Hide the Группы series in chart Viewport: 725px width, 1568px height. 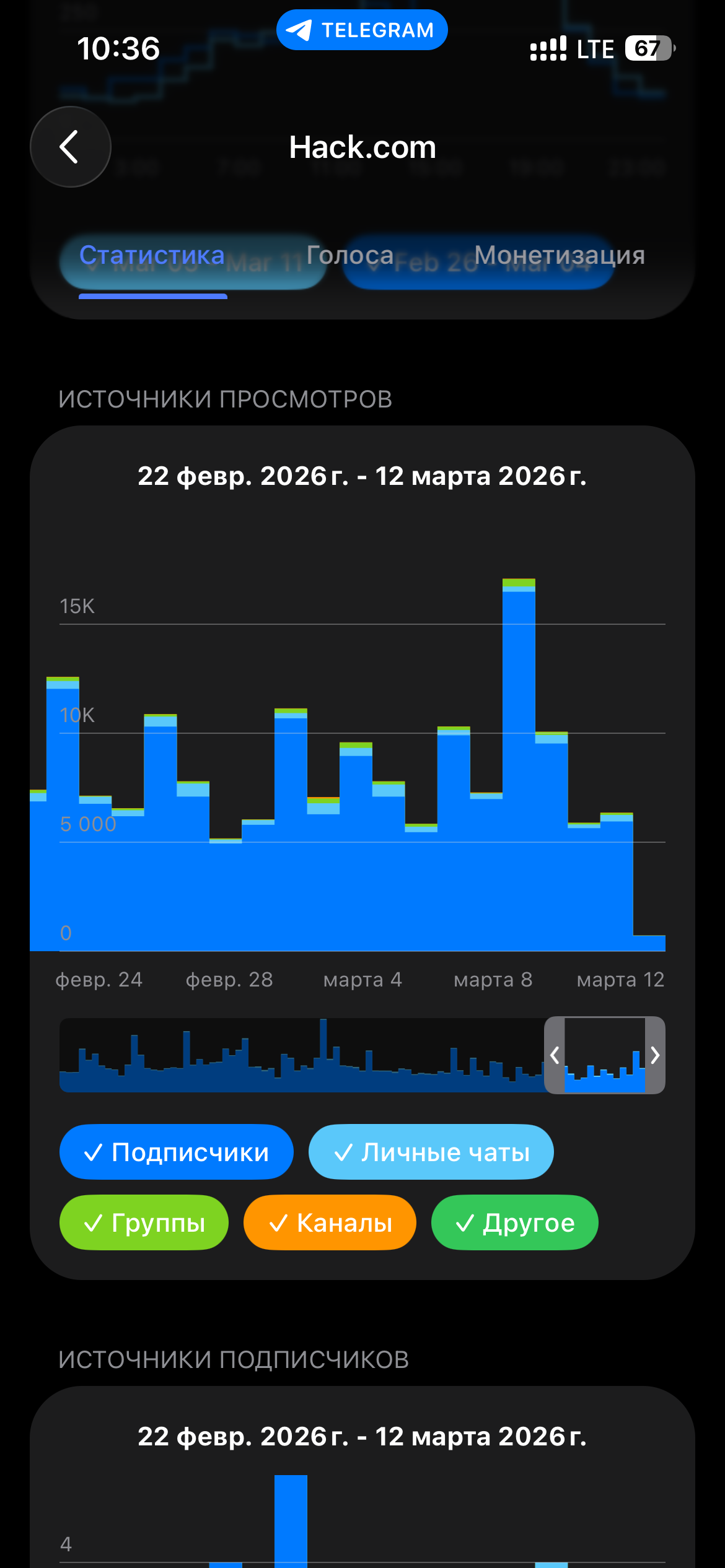coord(144,1223)
